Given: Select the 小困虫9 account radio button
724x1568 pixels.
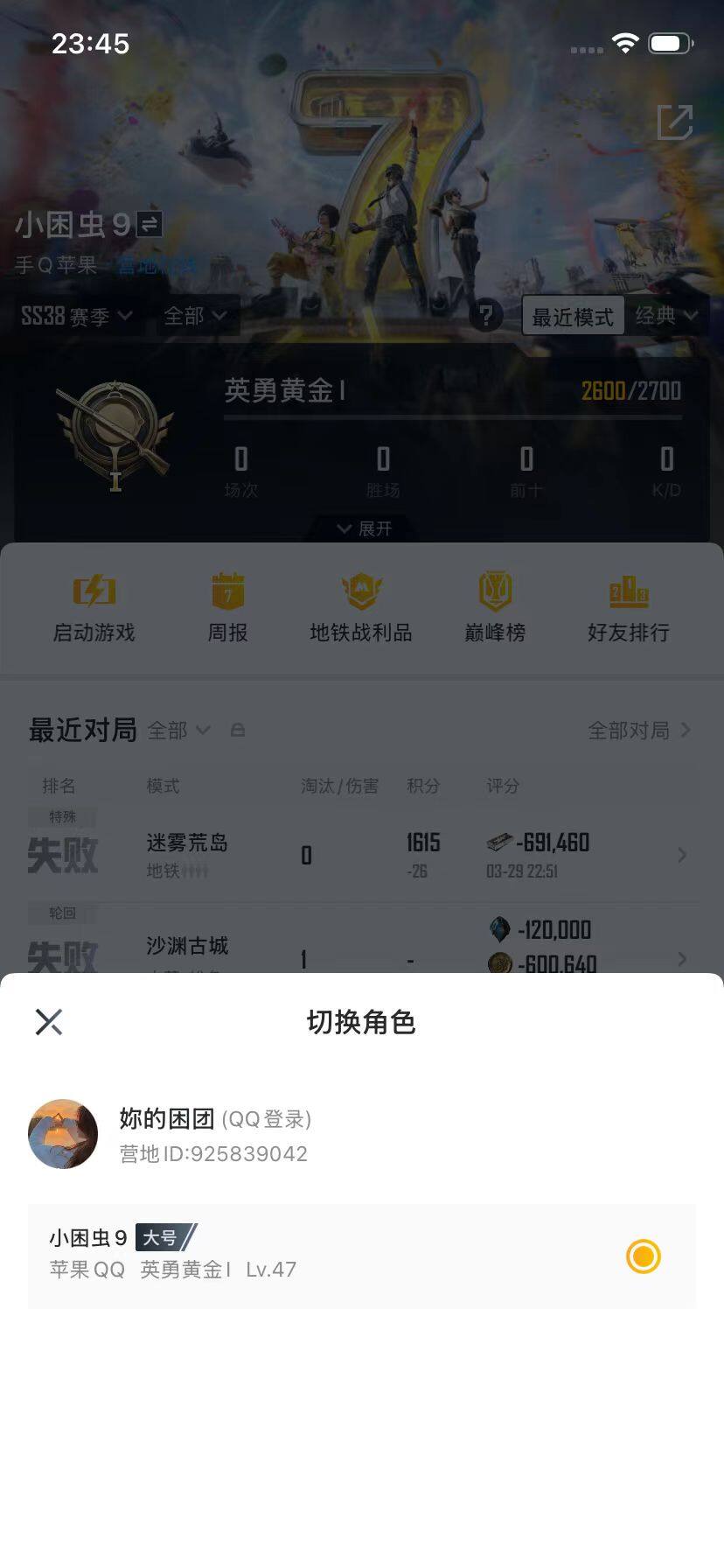Looking at the screenshot, I should (643, 1256).
